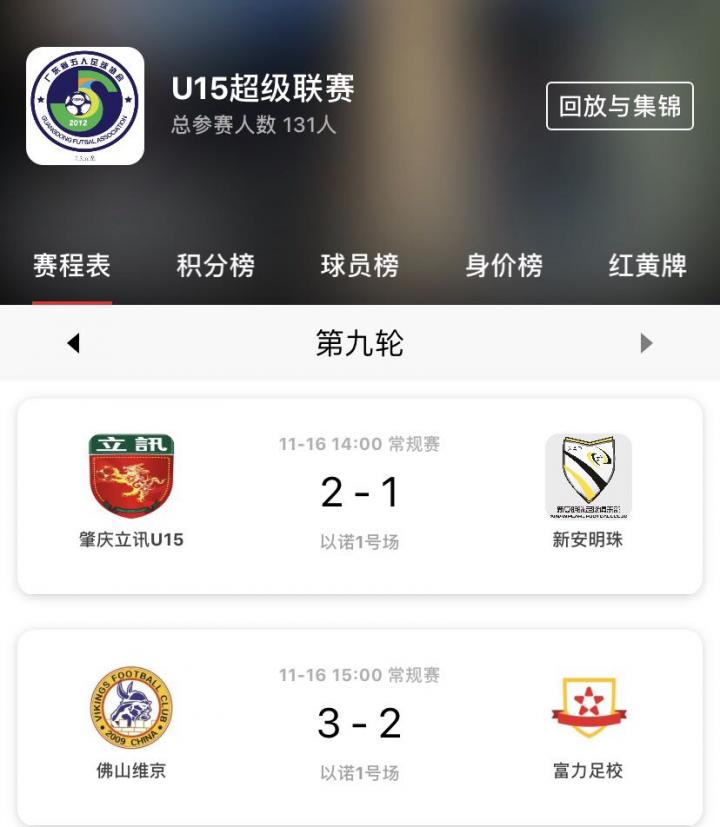Go to the next round with right arrow

pyautogui.click(x=646, y=344)
